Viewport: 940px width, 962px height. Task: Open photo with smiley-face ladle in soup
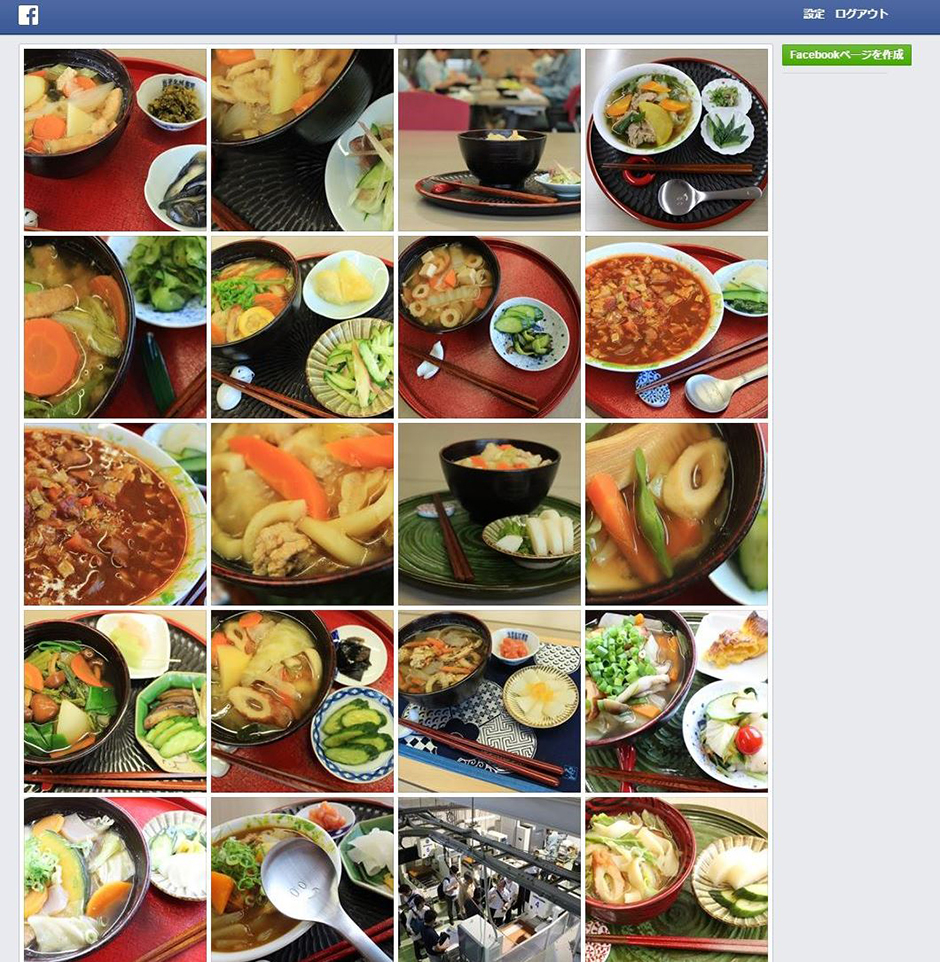tap(302, 879)
